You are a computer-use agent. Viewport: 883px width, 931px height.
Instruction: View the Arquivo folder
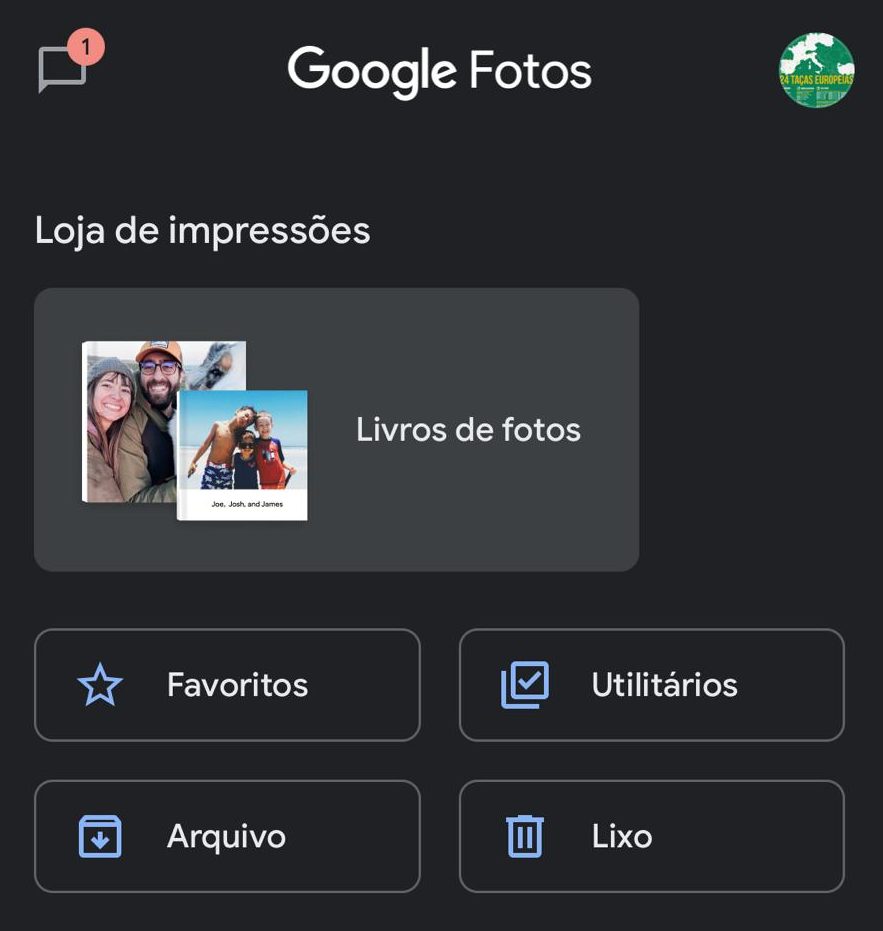point(227,836)
